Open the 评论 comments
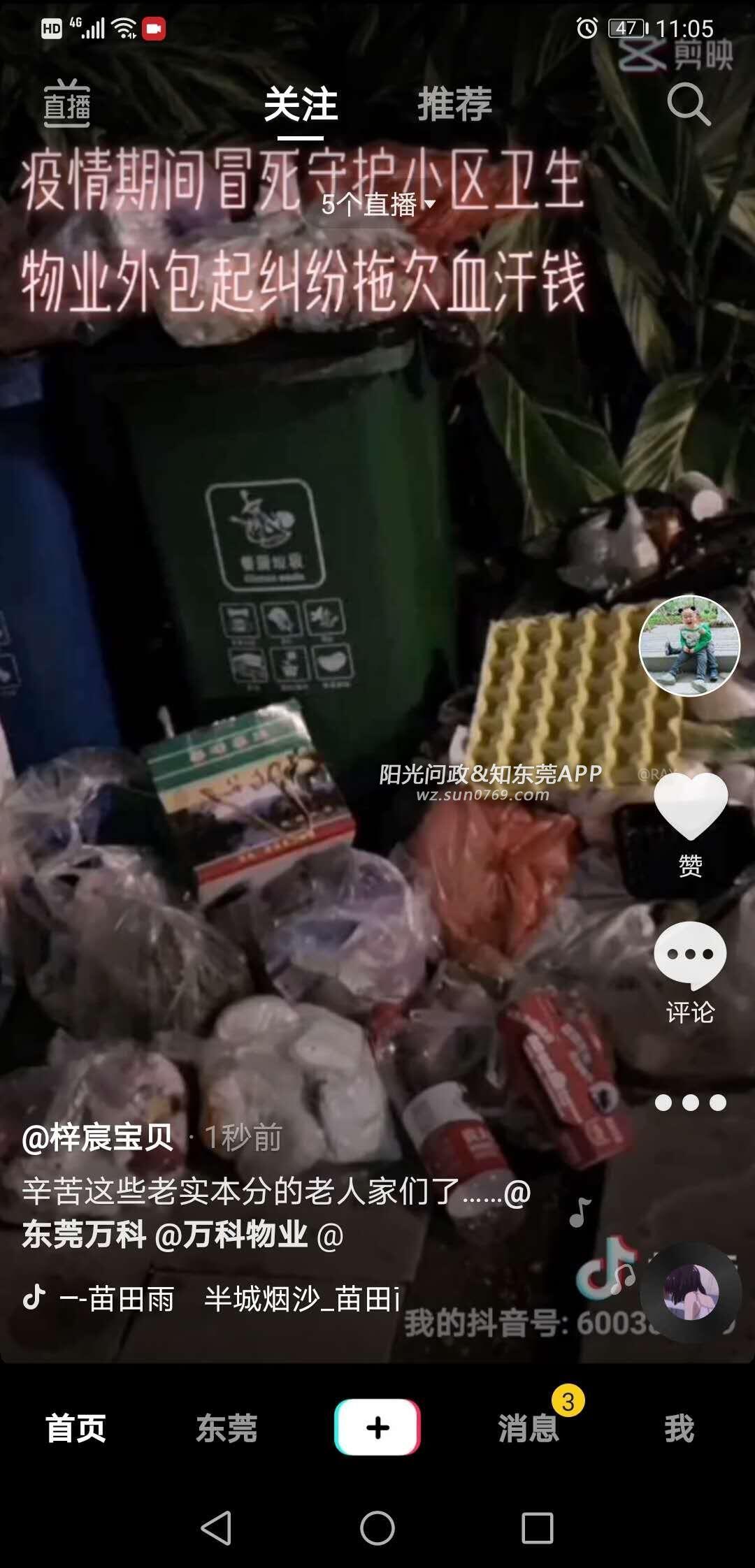 point(691,957)
